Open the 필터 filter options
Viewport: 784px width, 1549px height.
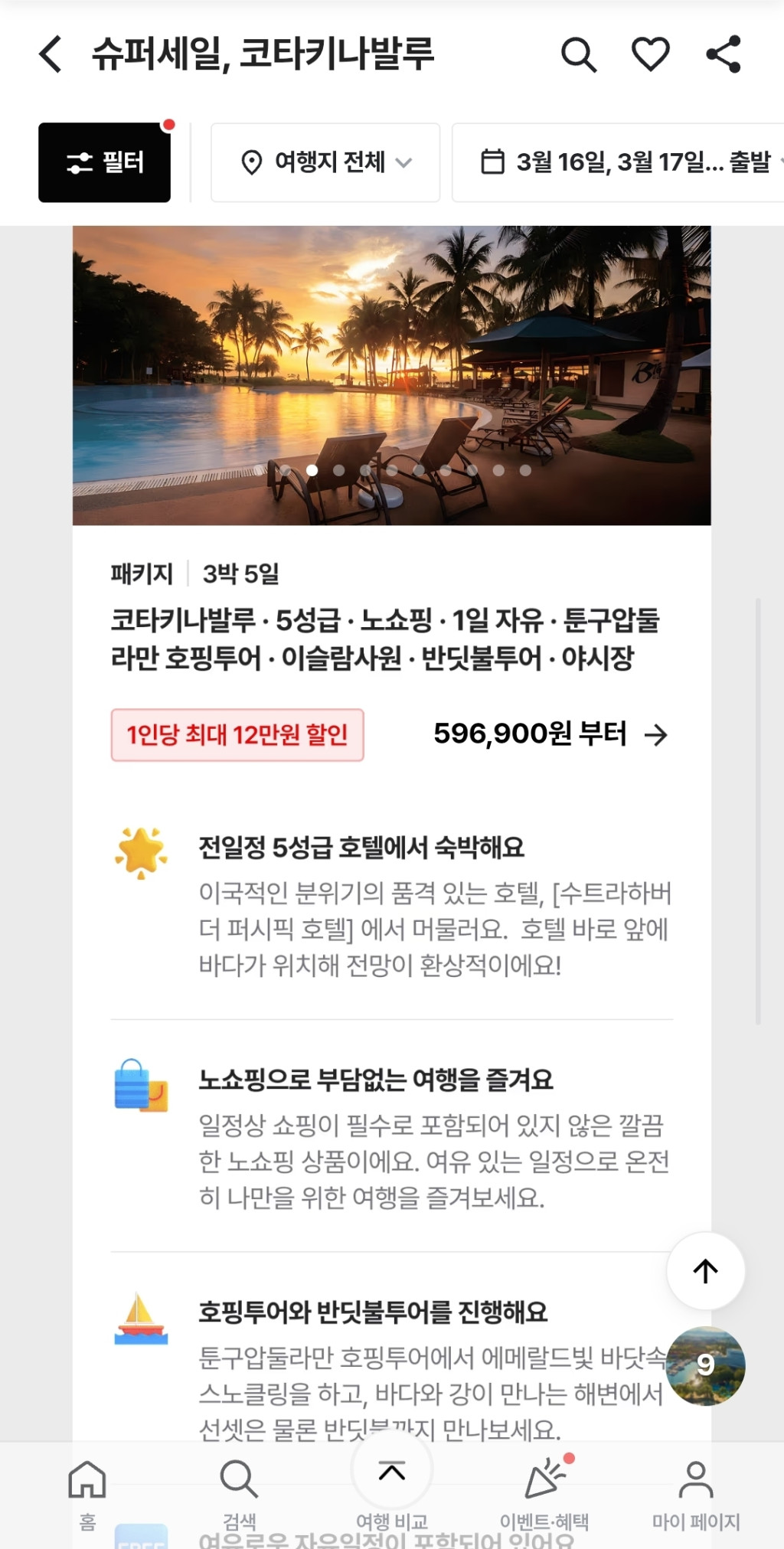pos(105,162)
